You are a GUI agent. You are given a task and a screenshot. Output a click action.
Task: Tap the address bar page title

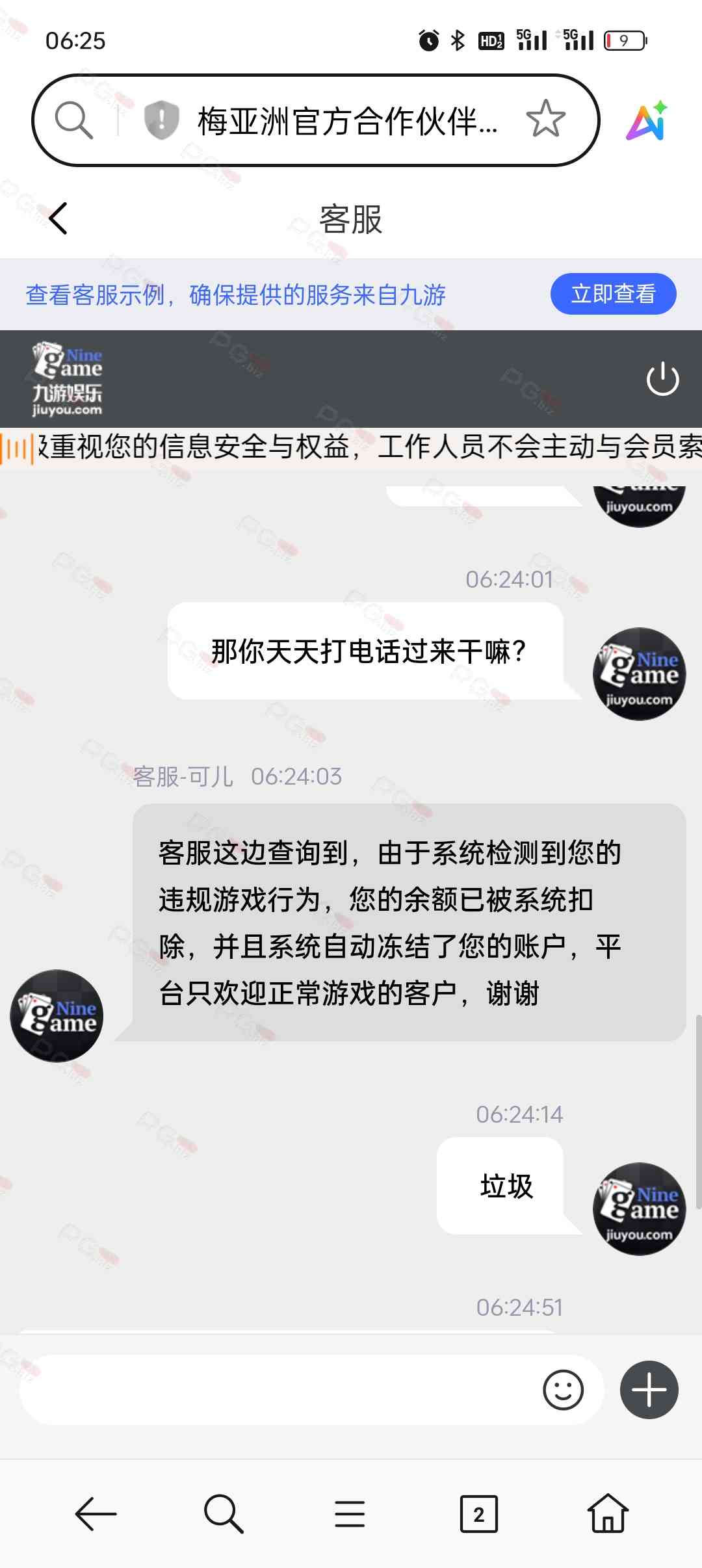point(348,121)
